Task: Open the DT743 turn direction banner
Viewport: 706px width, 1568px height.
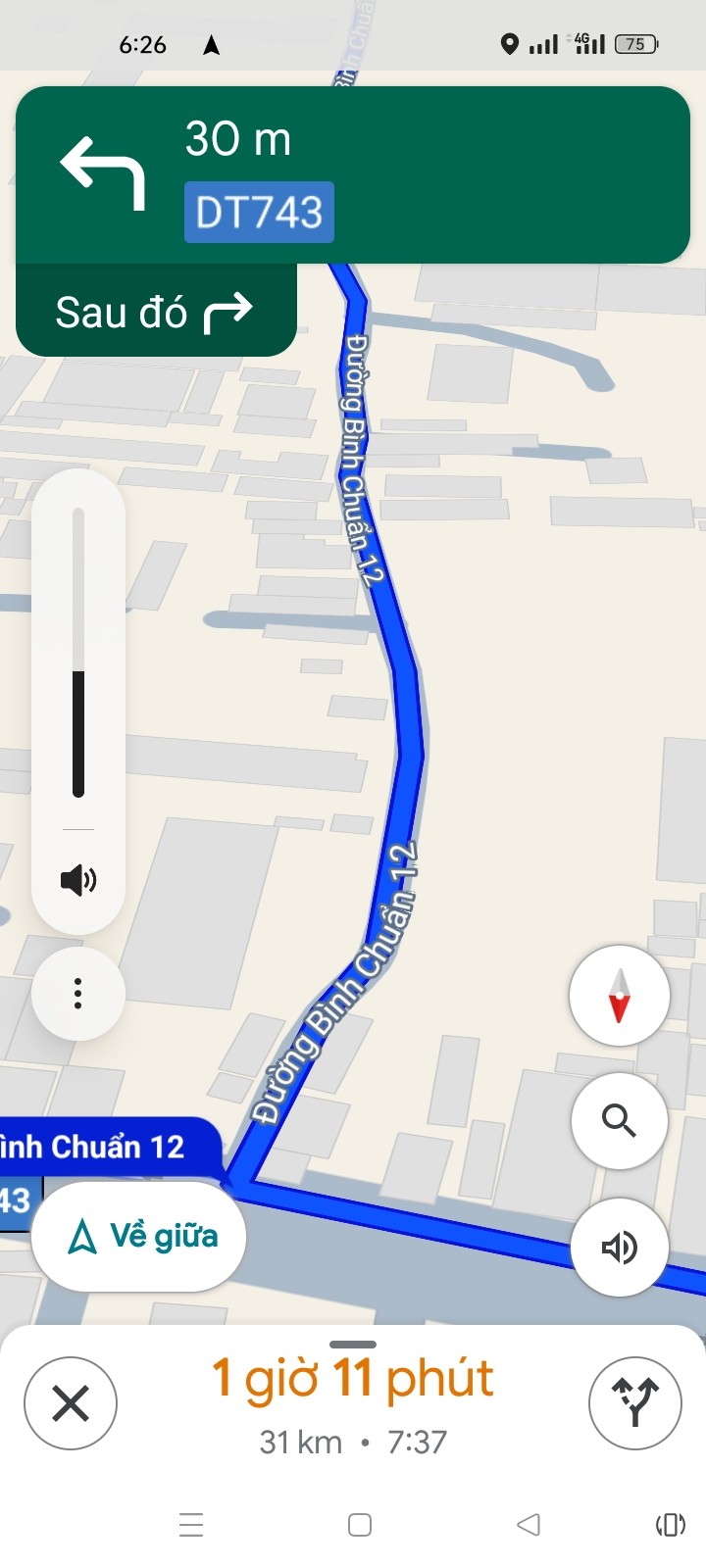Action: click(353, 174)
